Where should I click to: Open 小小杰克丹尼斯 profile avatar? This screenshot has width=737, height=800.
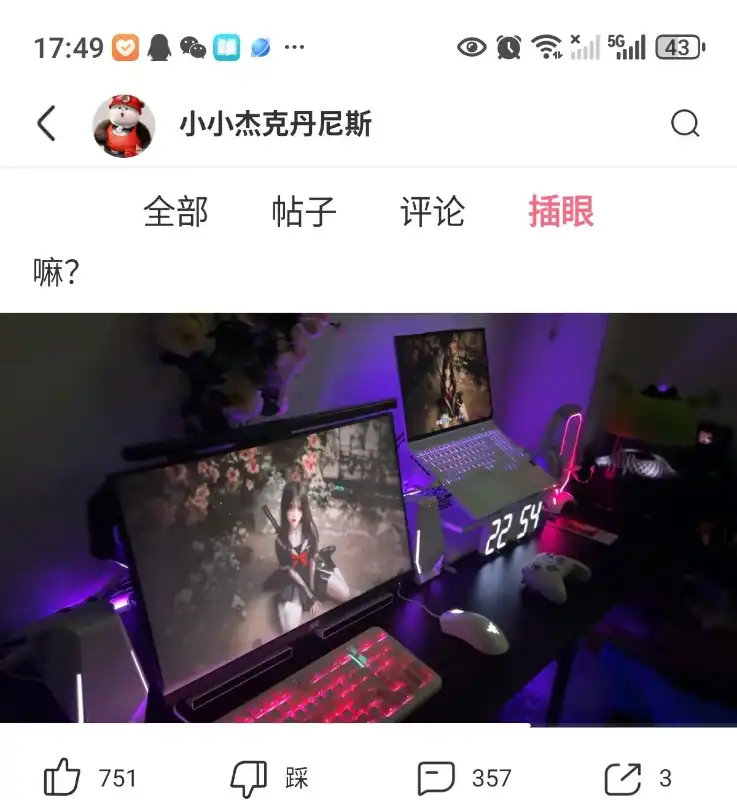(x=124, y=125)
